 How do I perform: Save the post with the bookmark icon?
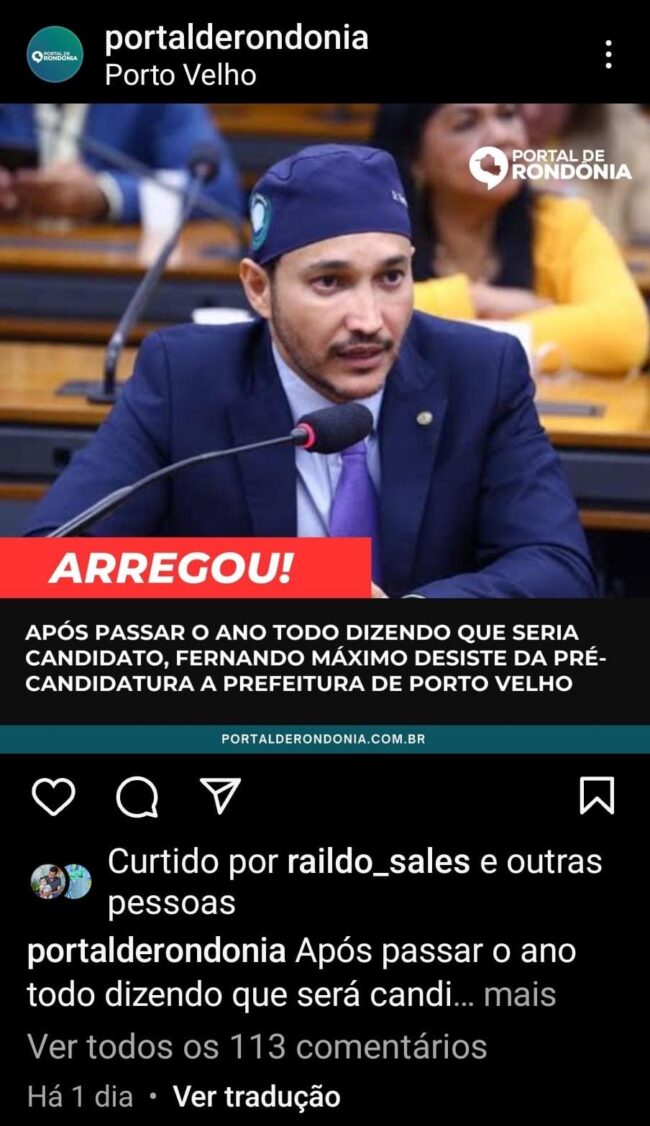pos(597,796)
